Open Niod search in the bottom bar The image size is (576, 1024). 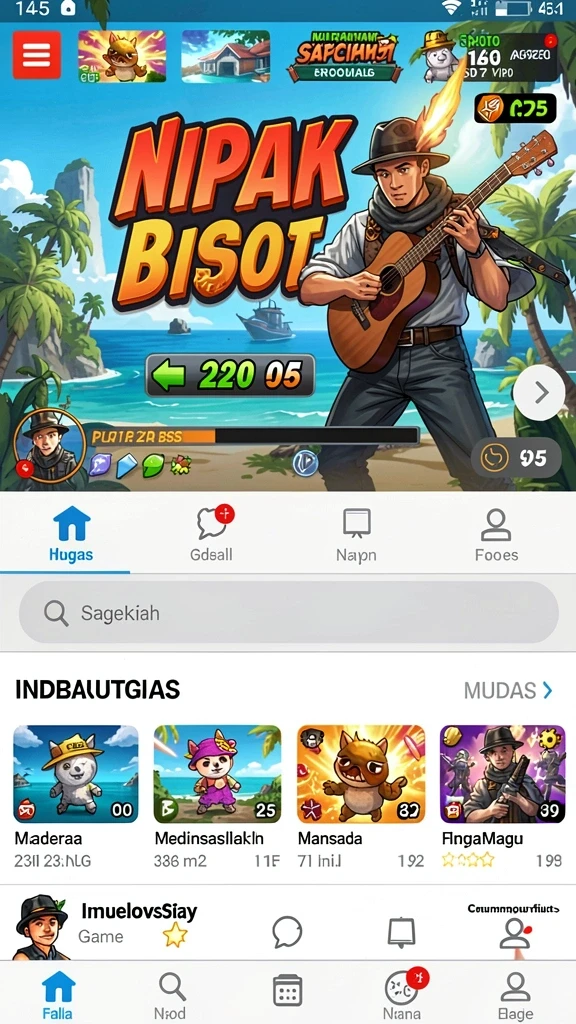tap(172, 995)
